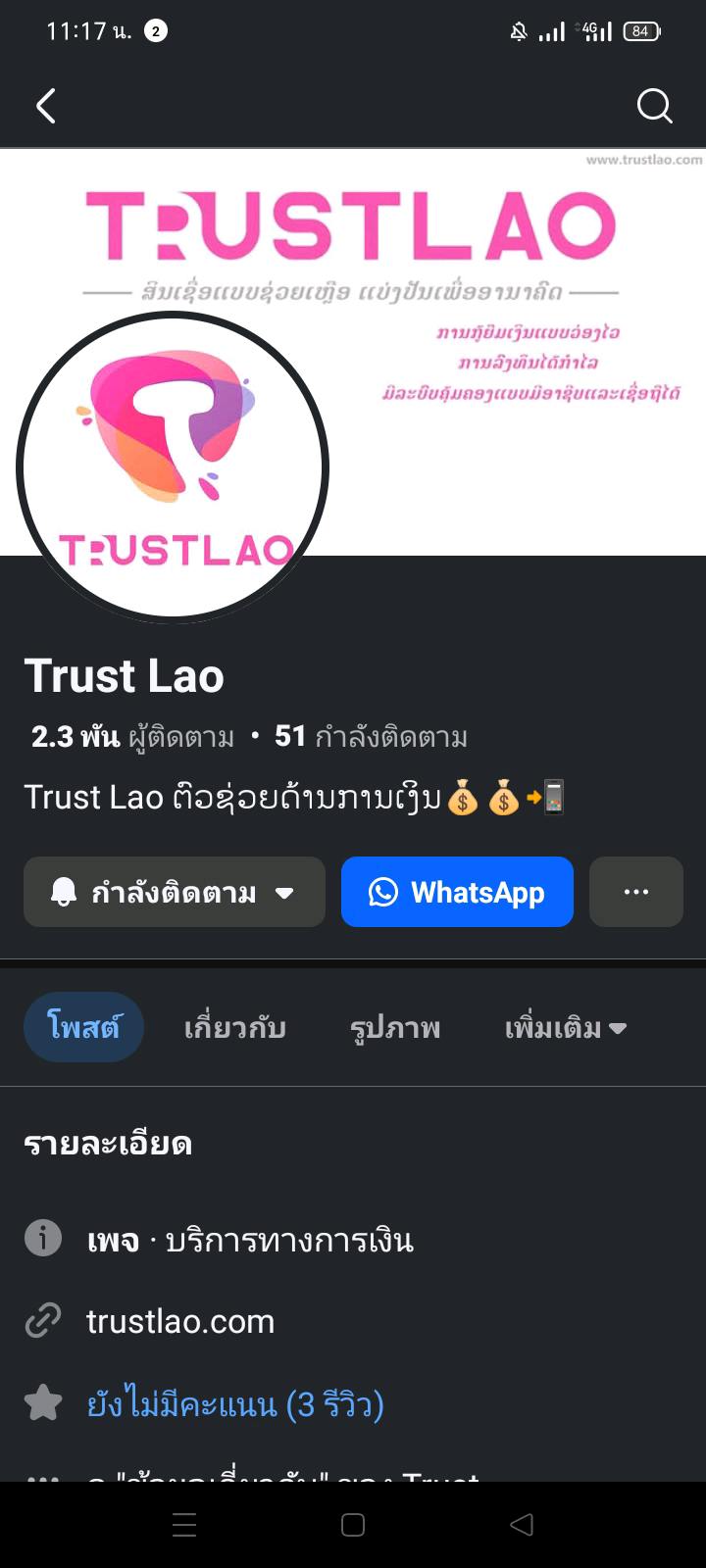Open the reviews link (3 รีวิว)
706x1568 pixels.
tap(235, 1404)
